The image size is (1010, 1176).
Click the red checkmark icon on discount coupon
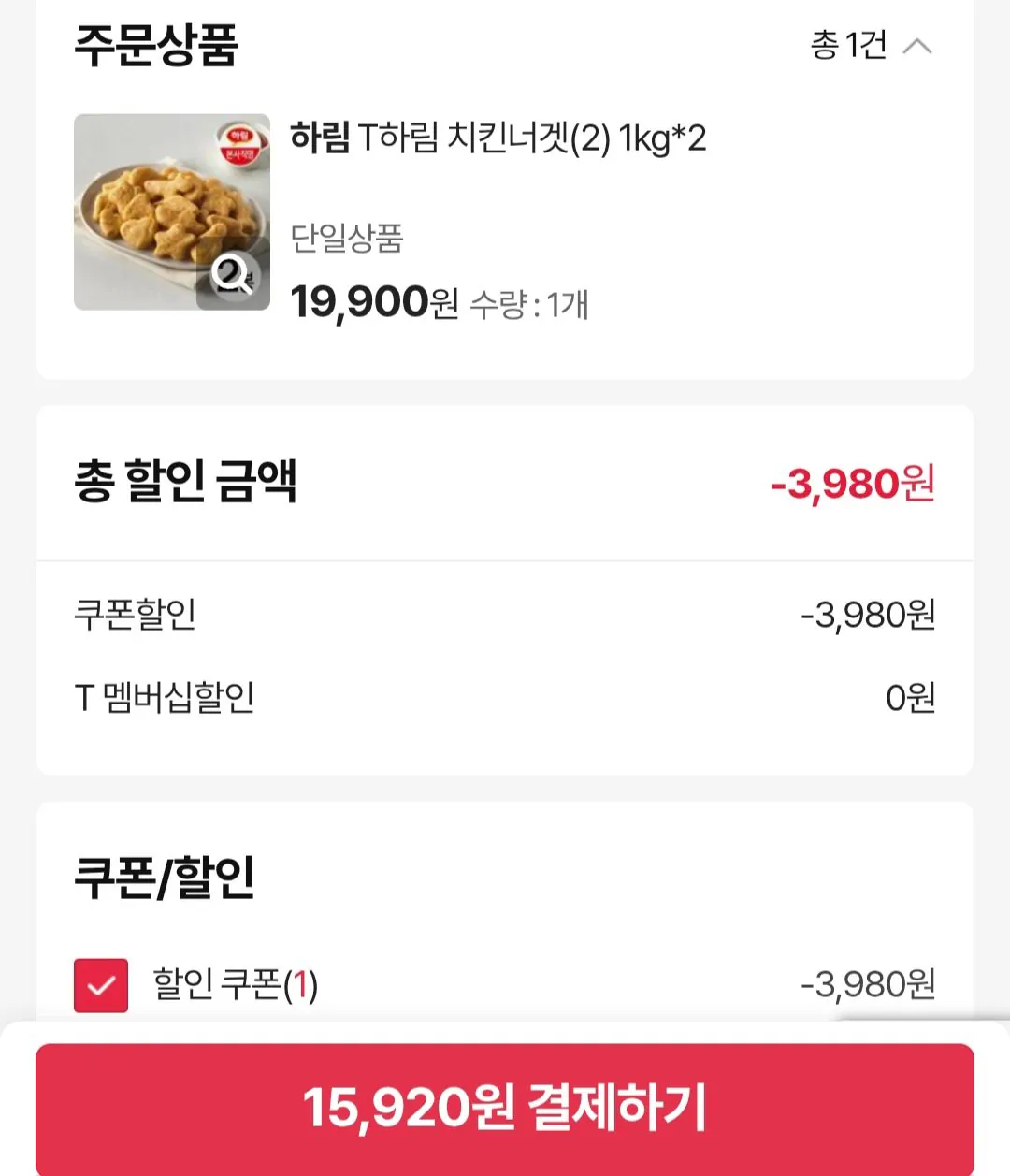100,985
